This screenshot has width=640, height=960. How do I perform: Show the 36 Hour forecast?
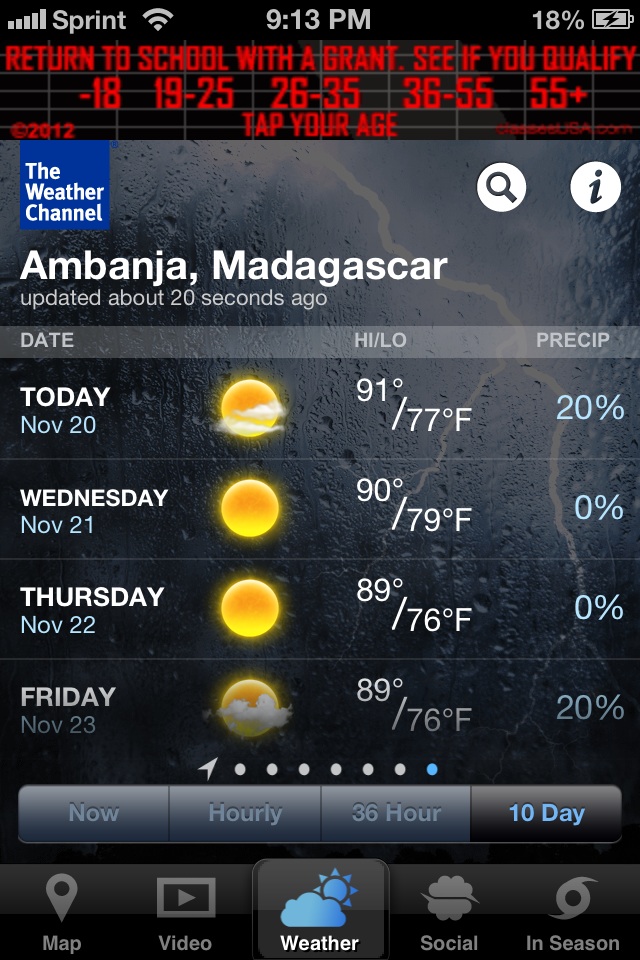pos(396,813)
